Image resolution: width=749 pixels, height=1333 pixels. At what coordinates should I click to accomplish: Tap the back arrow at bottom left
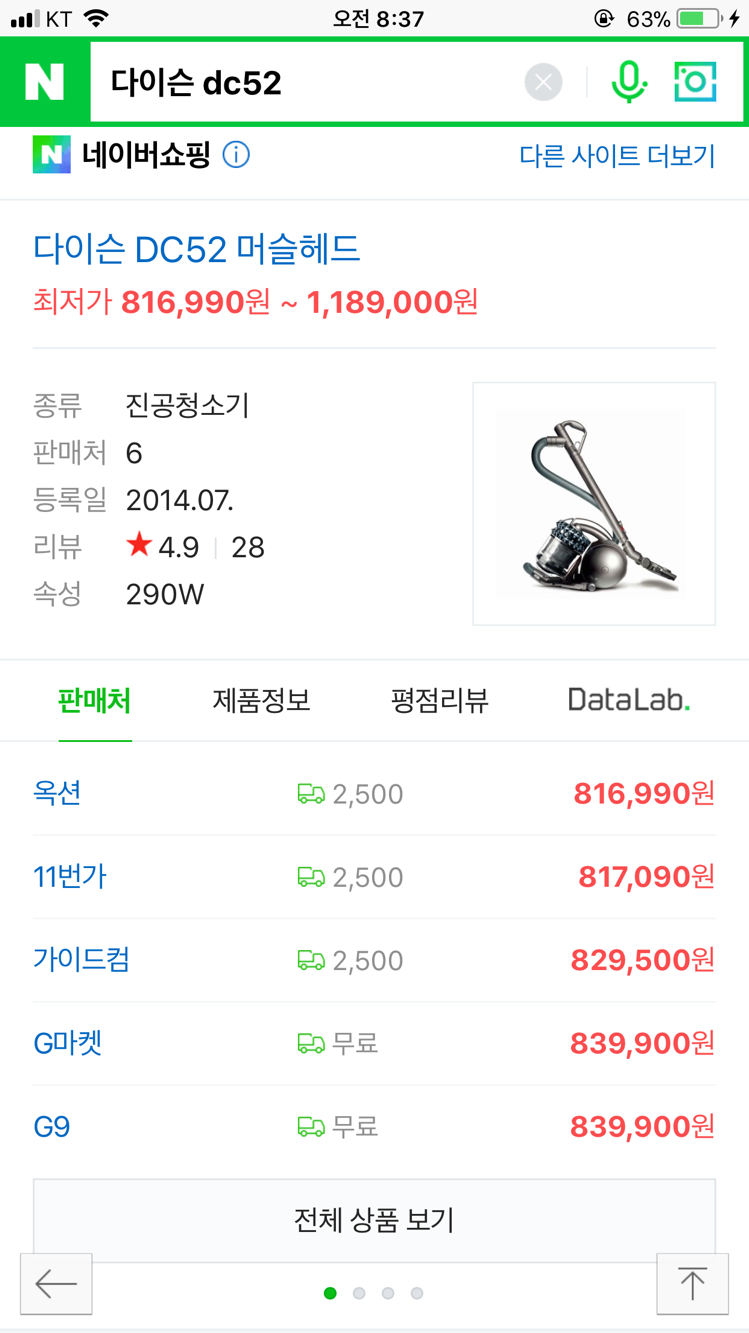tap(55, 1284)
